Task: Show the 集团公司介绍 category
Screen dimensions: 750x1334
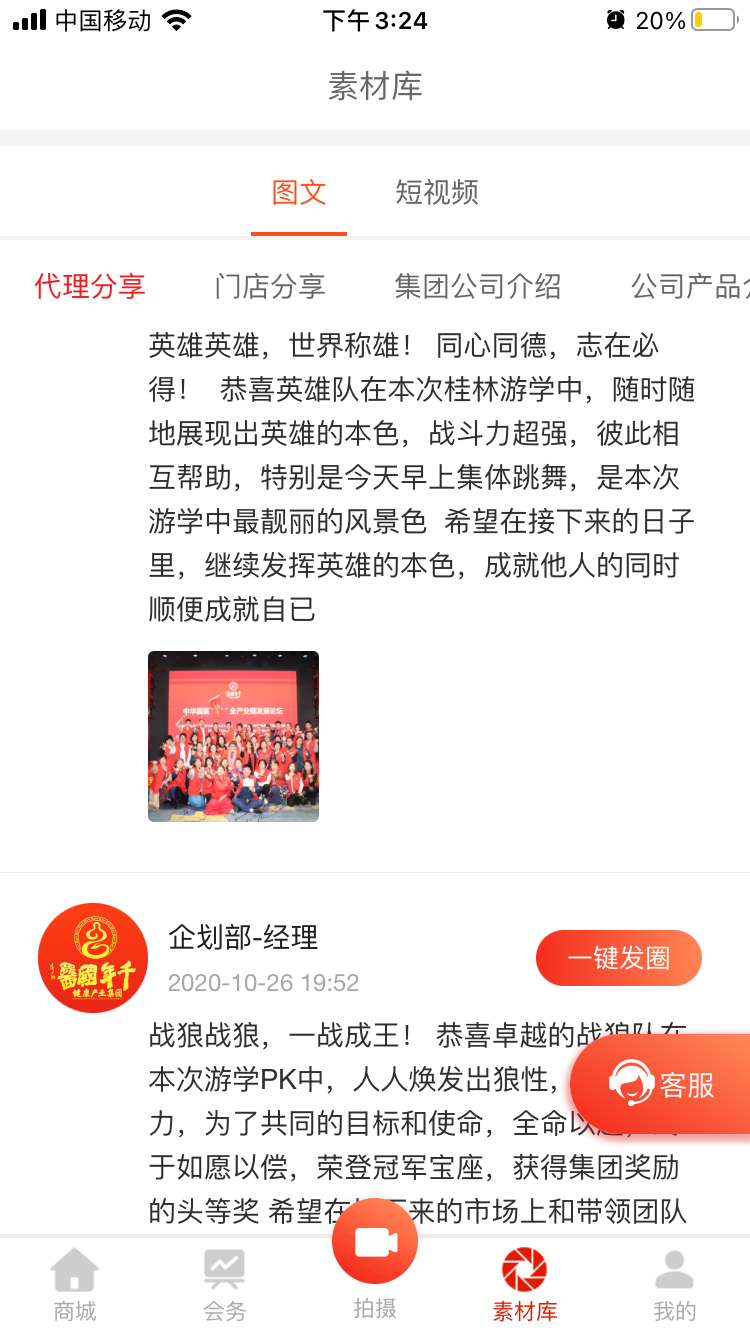Action: pyautogui.click(x=477, y=286)
